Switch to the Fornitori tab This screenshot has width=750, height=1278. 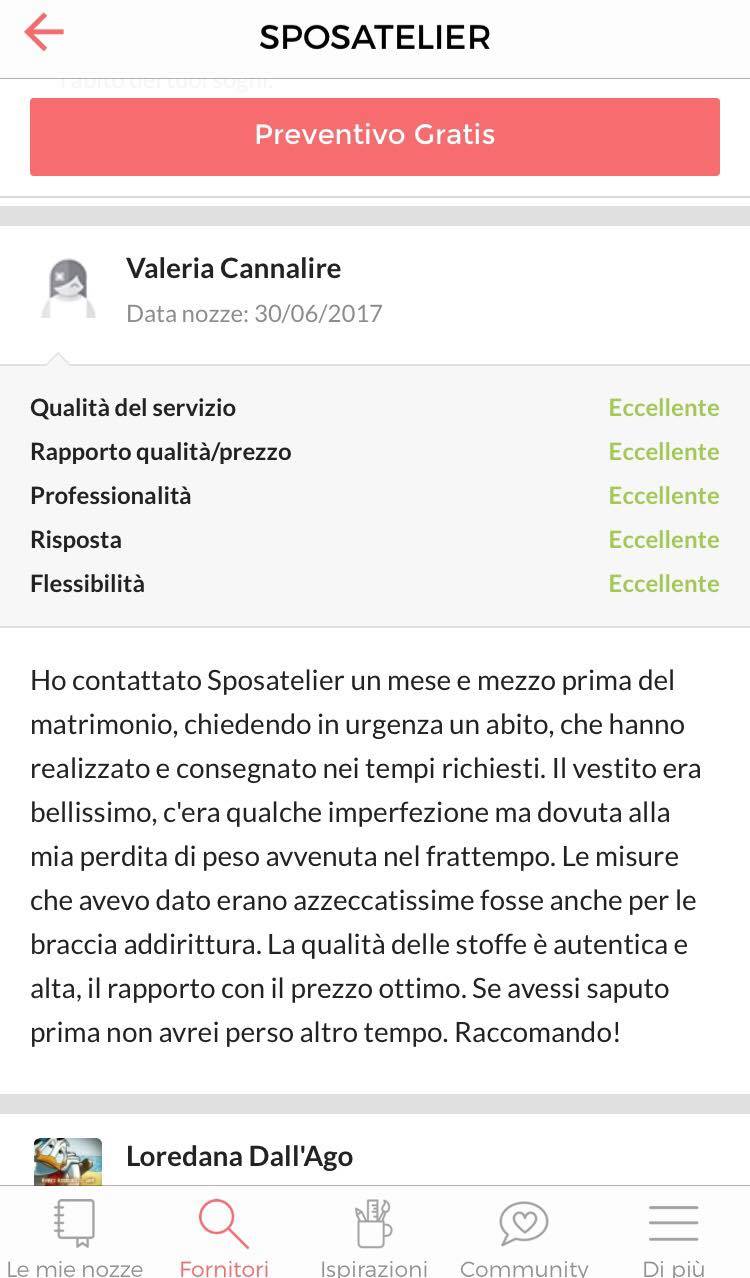click(224, 1236)
